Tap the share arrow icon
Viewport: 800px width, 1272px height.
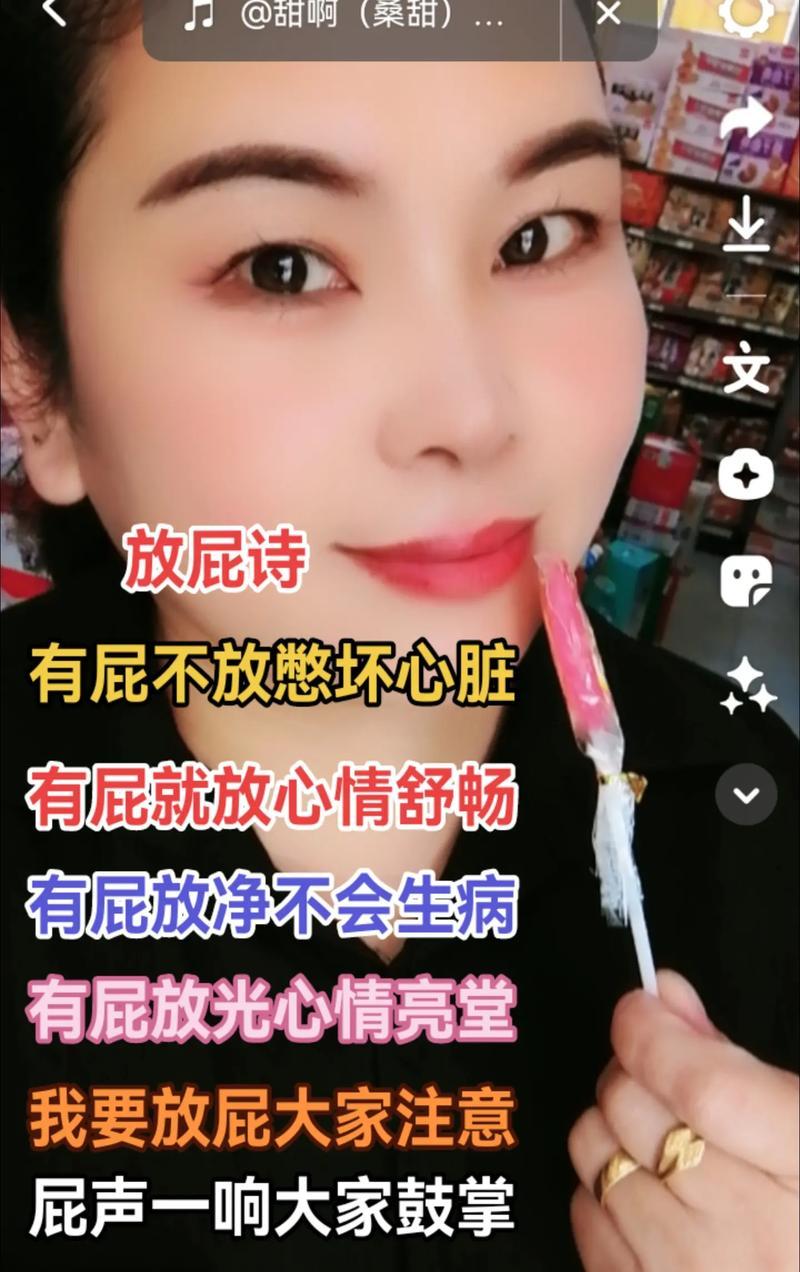coord(746,119)
